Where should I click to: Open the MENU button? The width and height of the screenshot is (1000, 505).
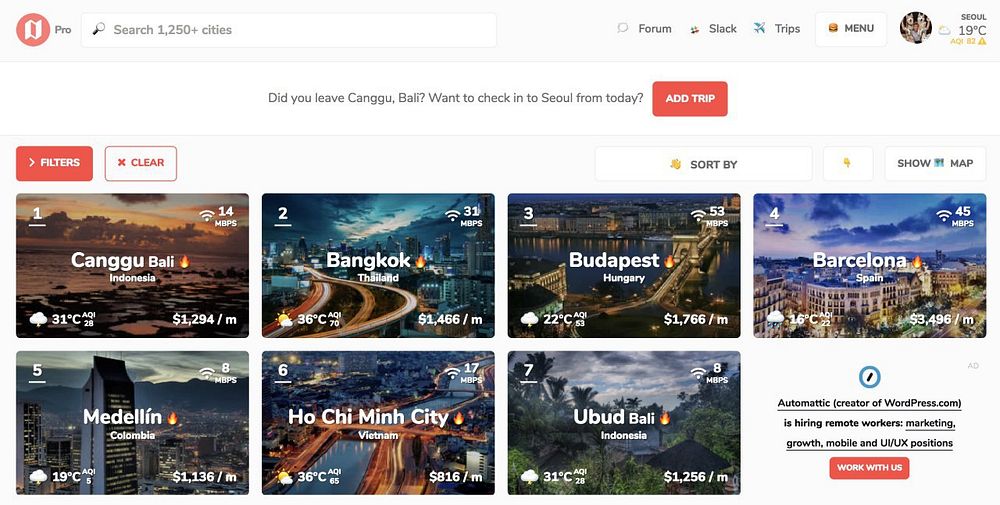tap(850, 29)
